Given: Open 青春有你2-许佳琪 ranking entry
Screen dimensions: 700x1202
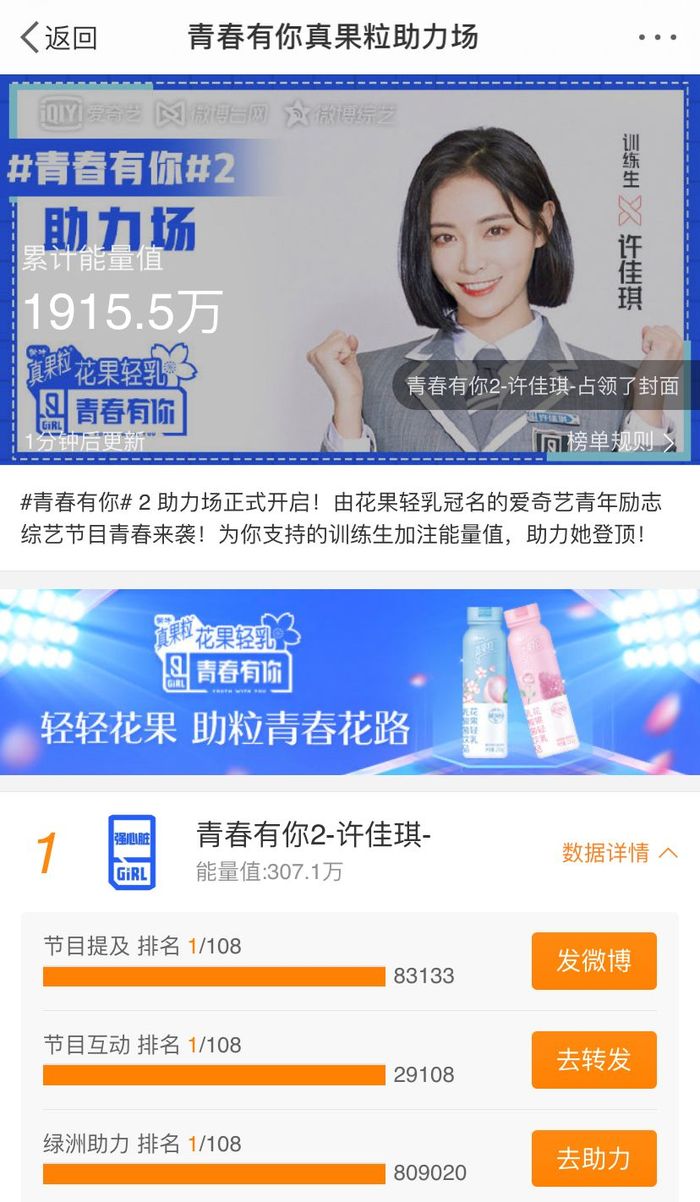Looking at the screenshot, I should click(x=313, y=836).
